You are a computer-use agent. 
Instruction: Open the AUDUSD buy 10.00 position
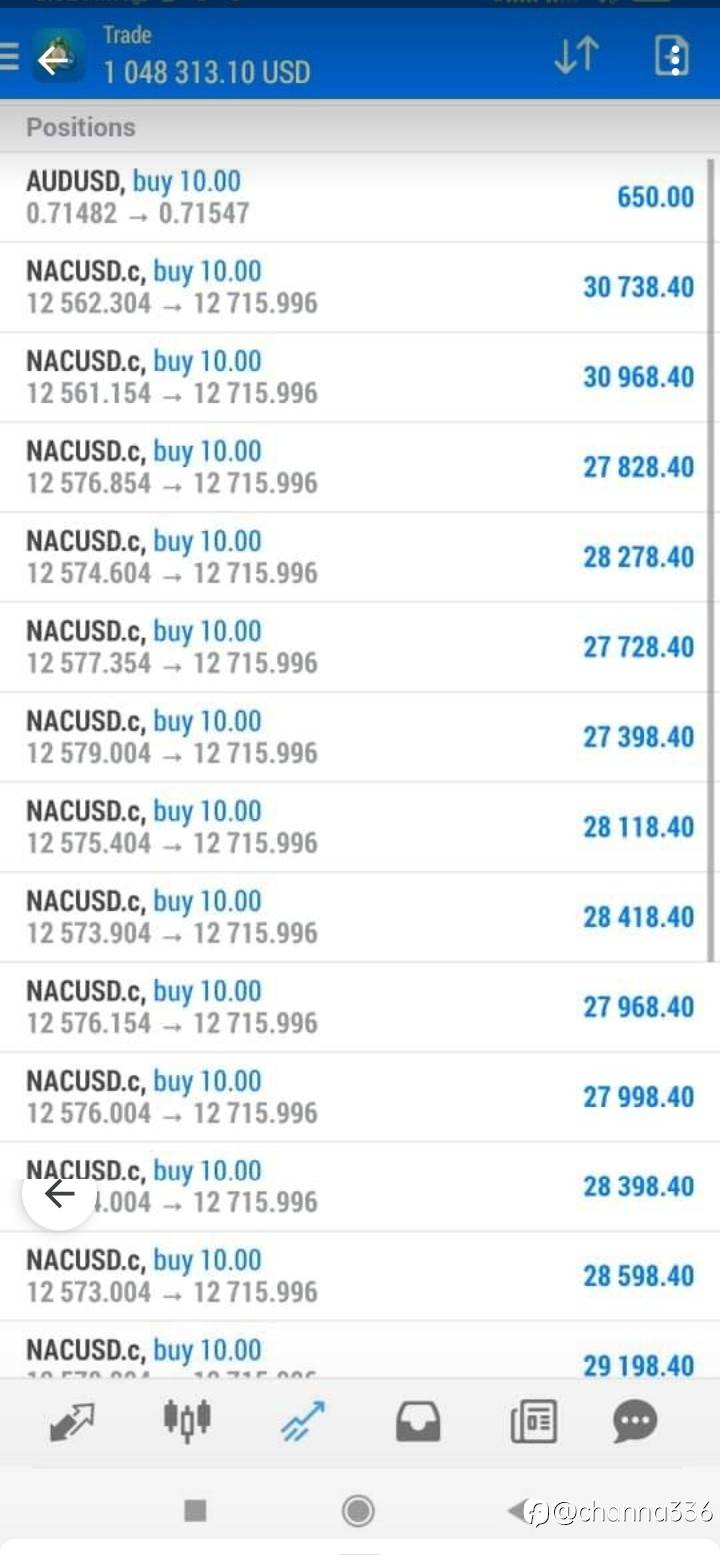click(360, 197)
